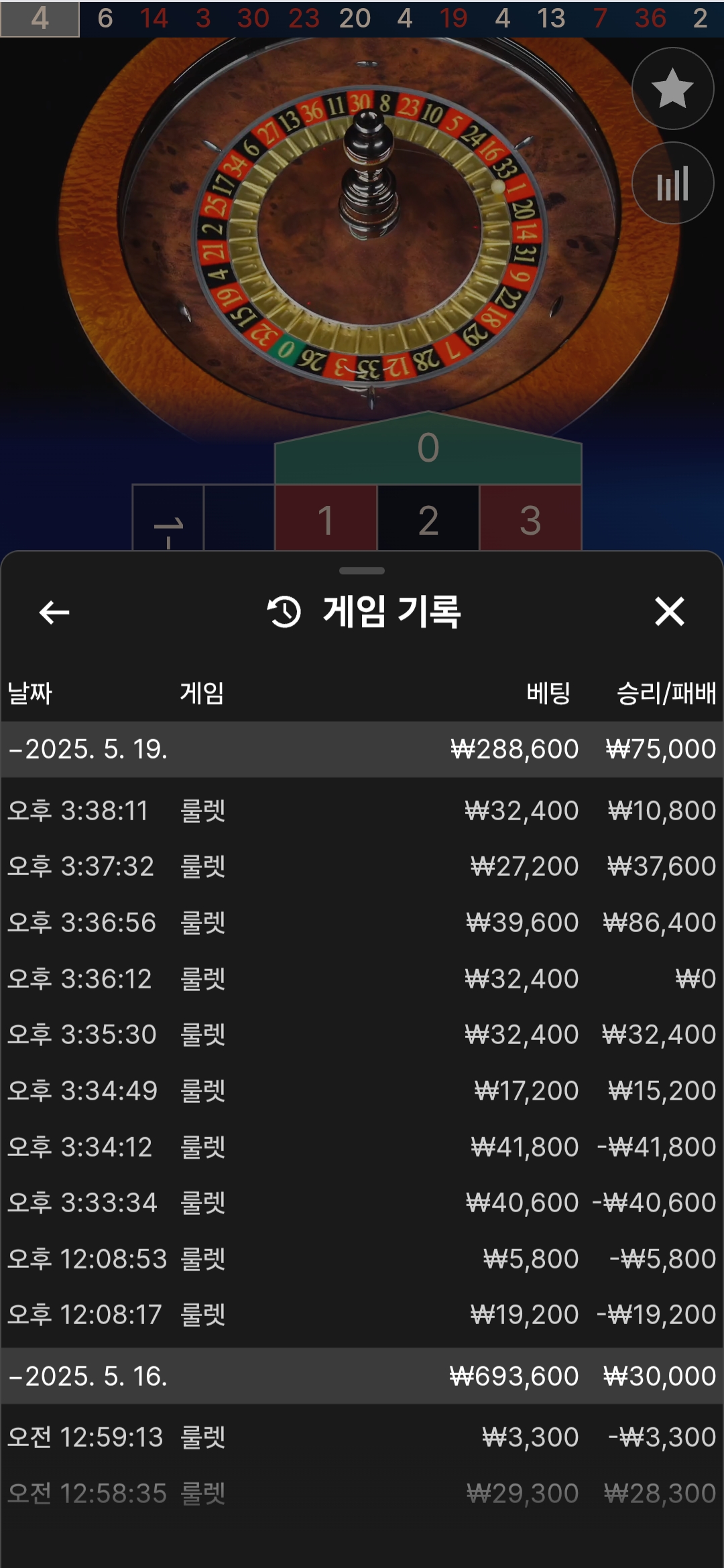Show the 오후 12:08:53 round details

[362, 1259]
